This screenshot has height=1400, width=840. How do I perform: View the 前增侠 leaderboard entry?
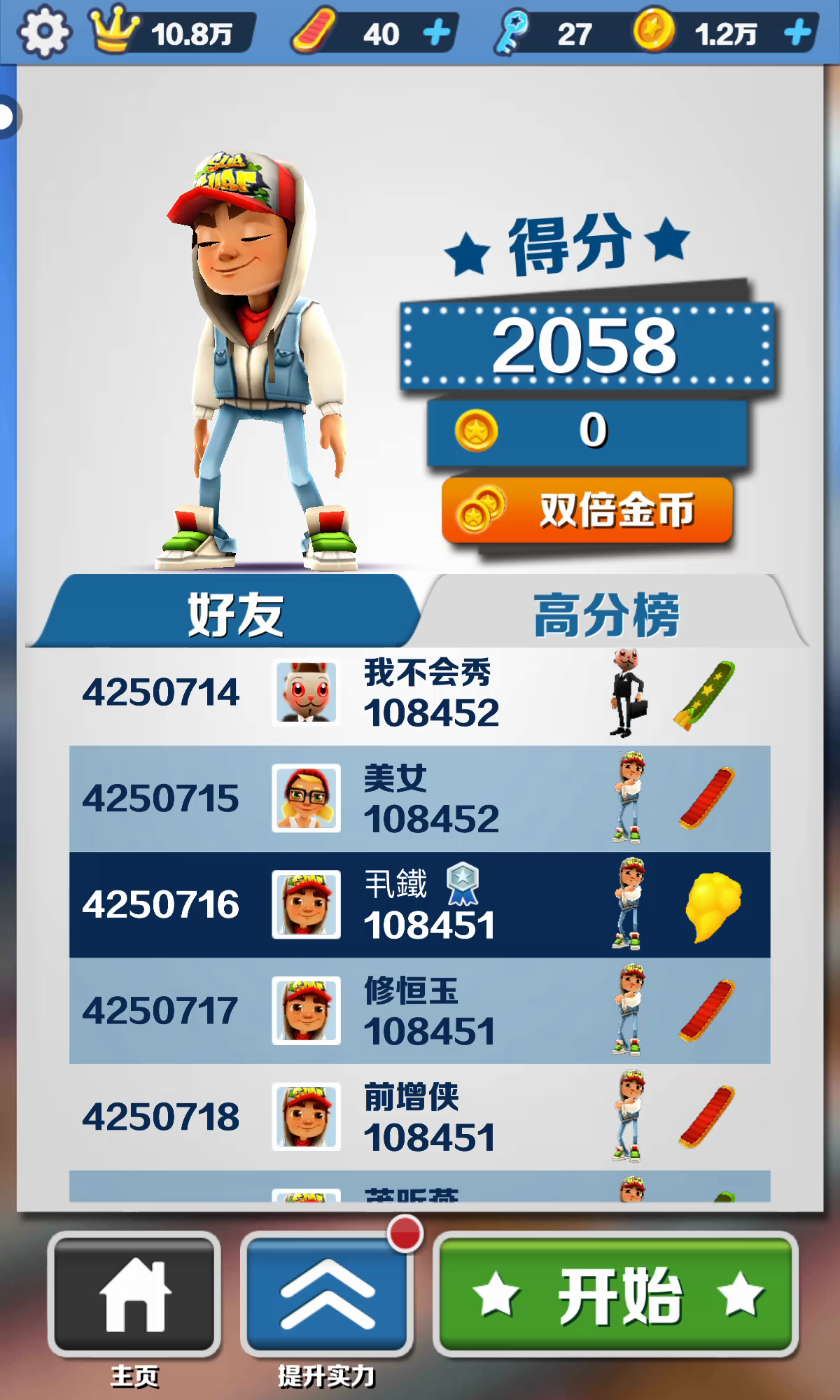(420, 1117)
